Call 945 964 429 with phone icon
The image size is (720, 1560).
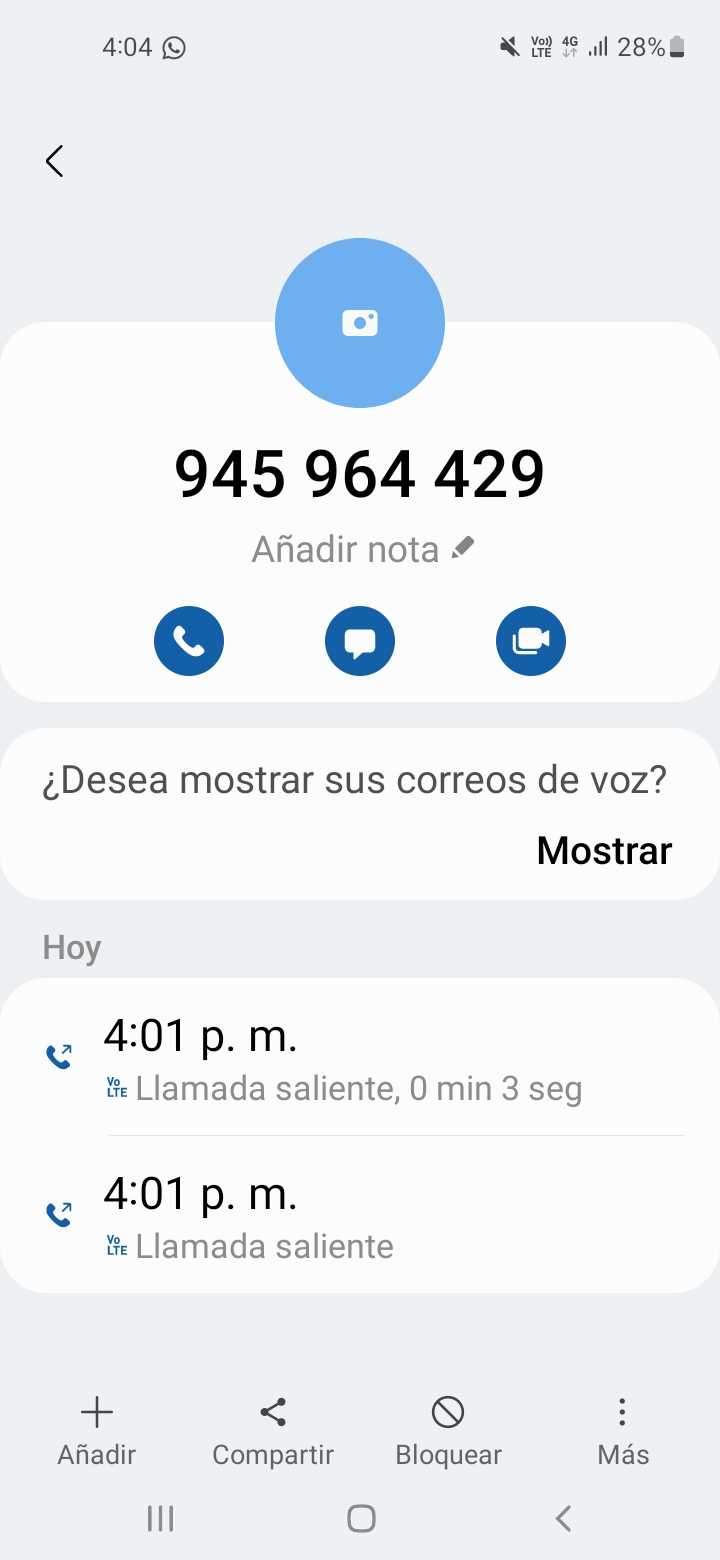[189, 641]
